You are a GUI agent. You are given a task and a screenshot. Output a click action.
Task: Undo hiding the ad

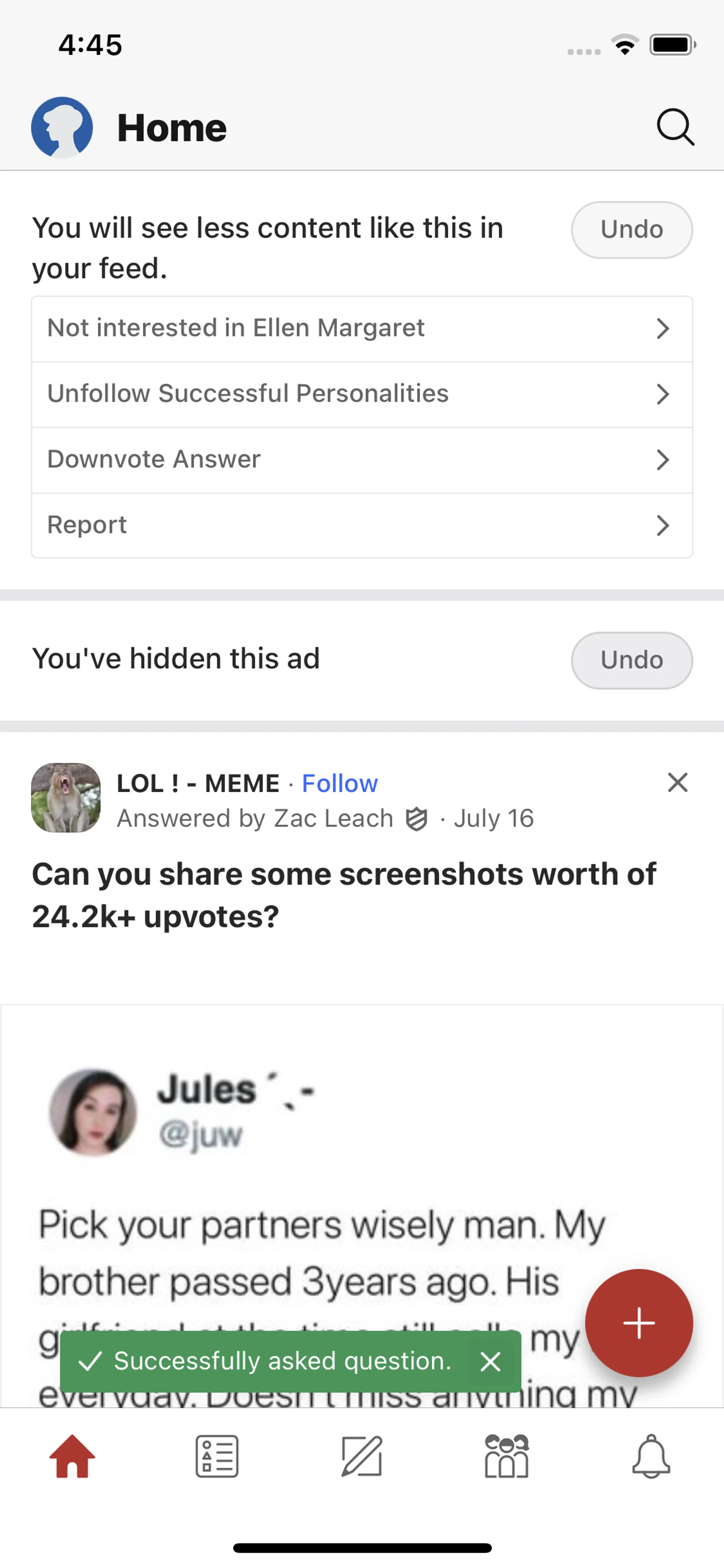point(631,660)
